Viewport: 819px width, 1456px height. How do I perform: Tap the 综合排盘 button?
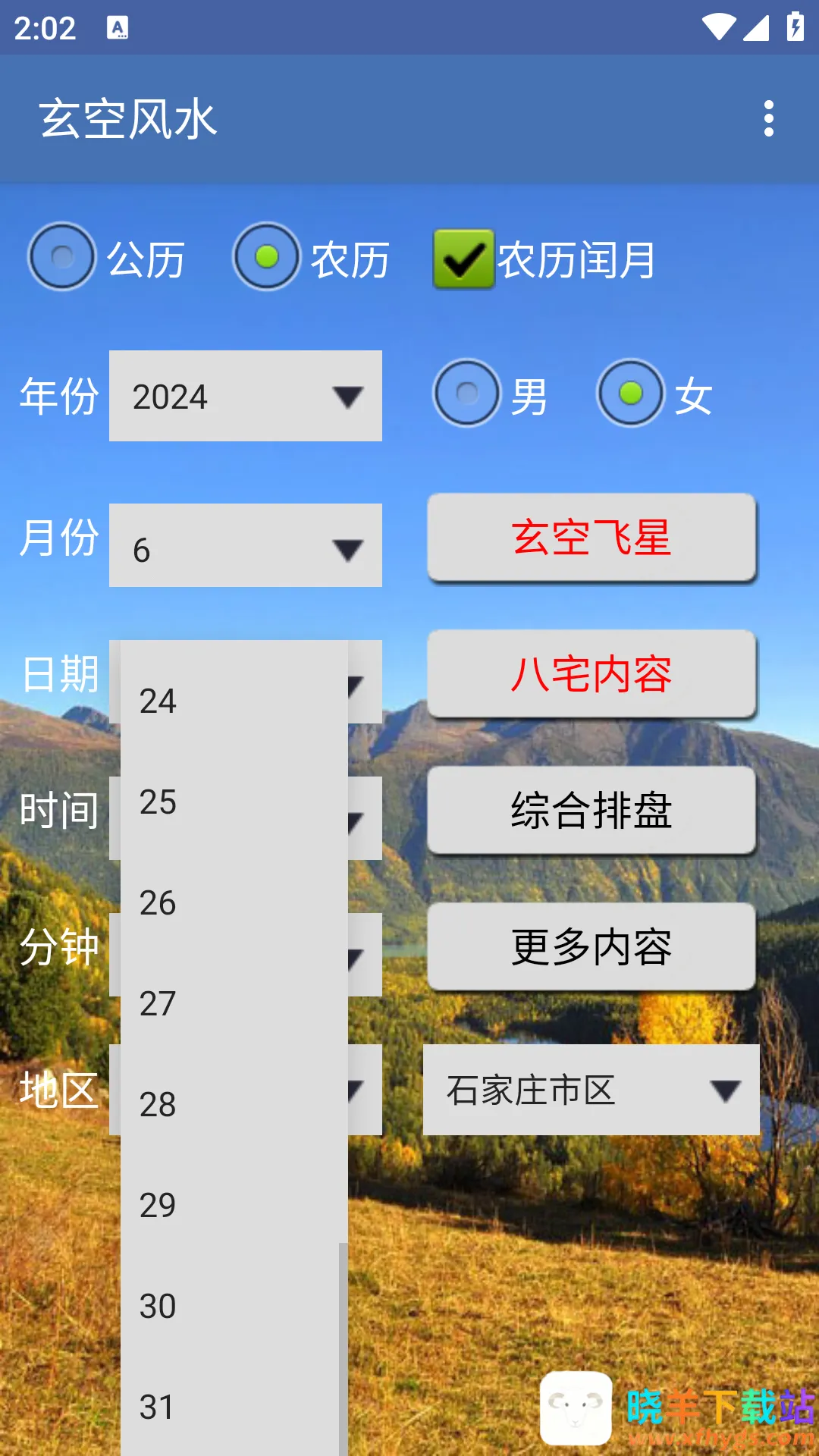591,811
